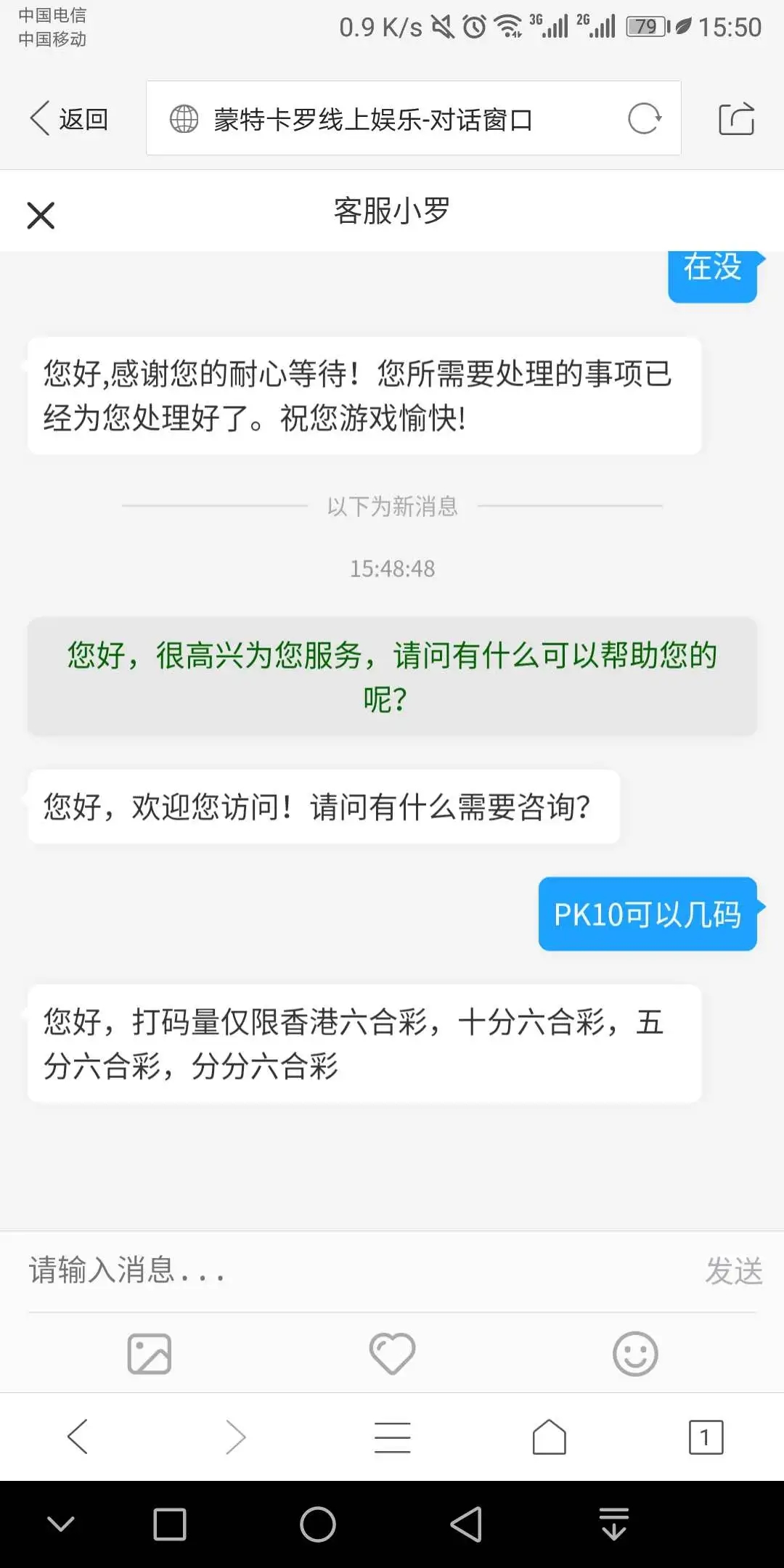Viewport: 784px width, 1568px height.
Task: Open the page share options
Action: point(736,118)
